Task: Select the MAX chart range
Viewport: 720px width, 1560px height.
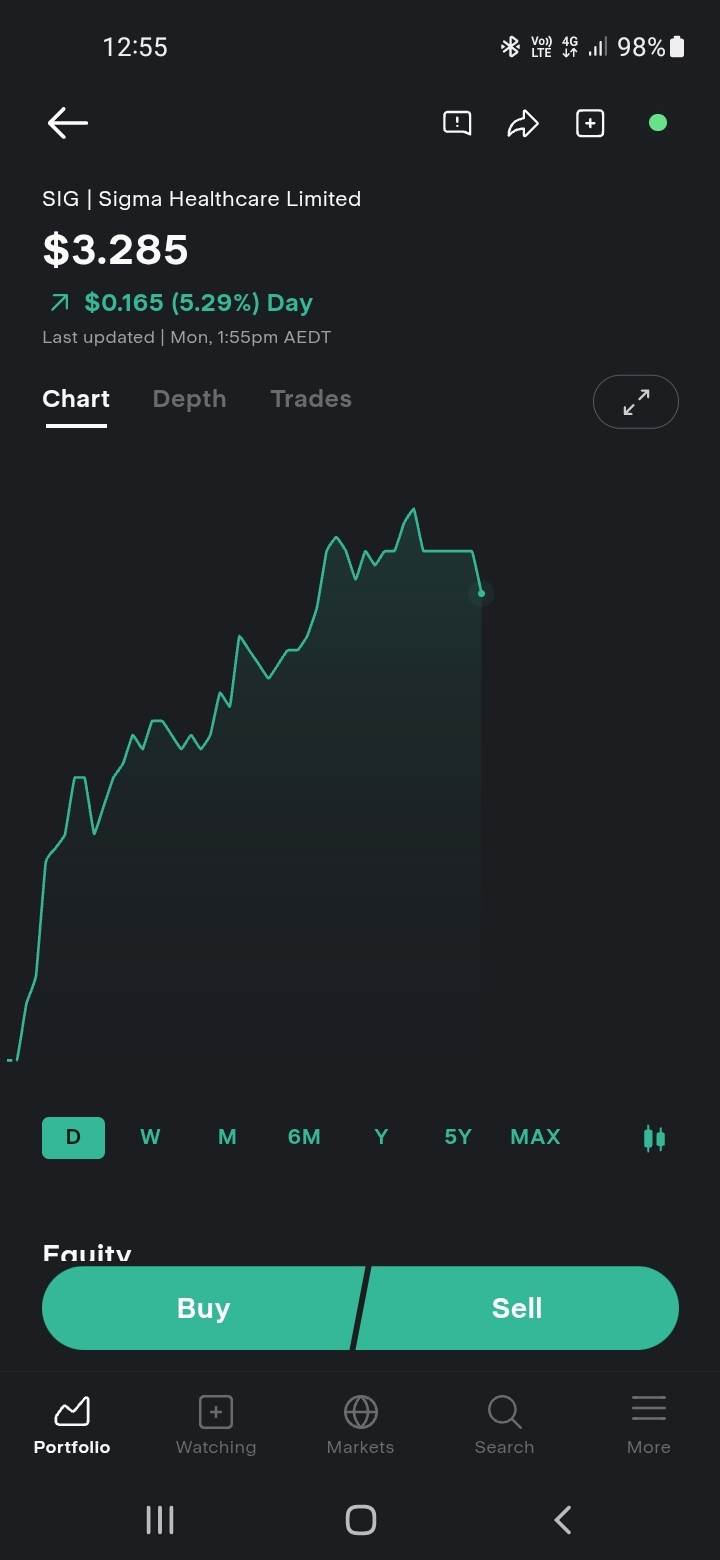Action: (535, 1137)
